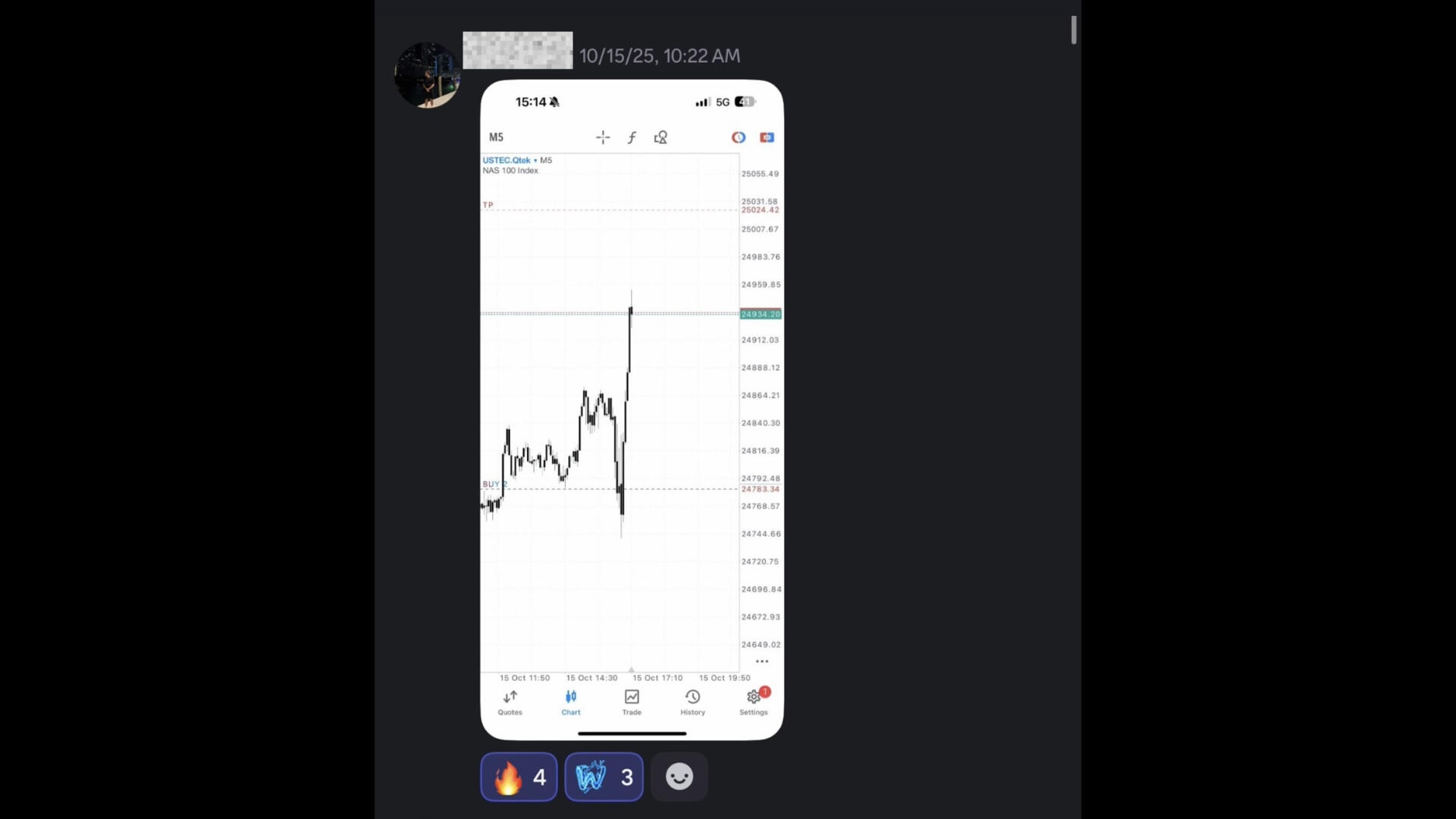
Task: Toggle the W emoji reaction
Action: click(x=604, y=777)
